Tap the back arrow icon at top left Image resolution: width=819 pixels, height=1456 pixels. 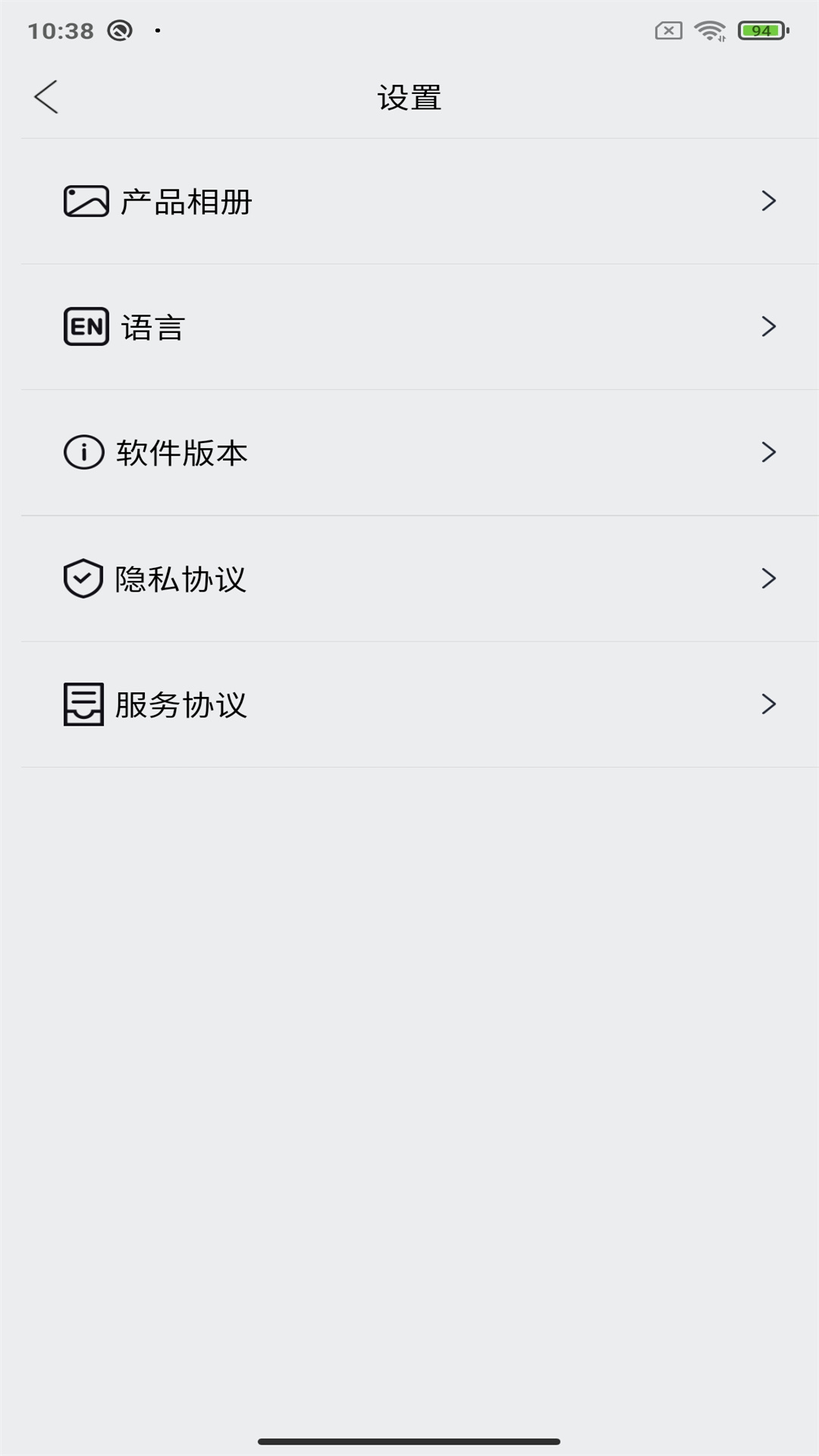point(47,97)
